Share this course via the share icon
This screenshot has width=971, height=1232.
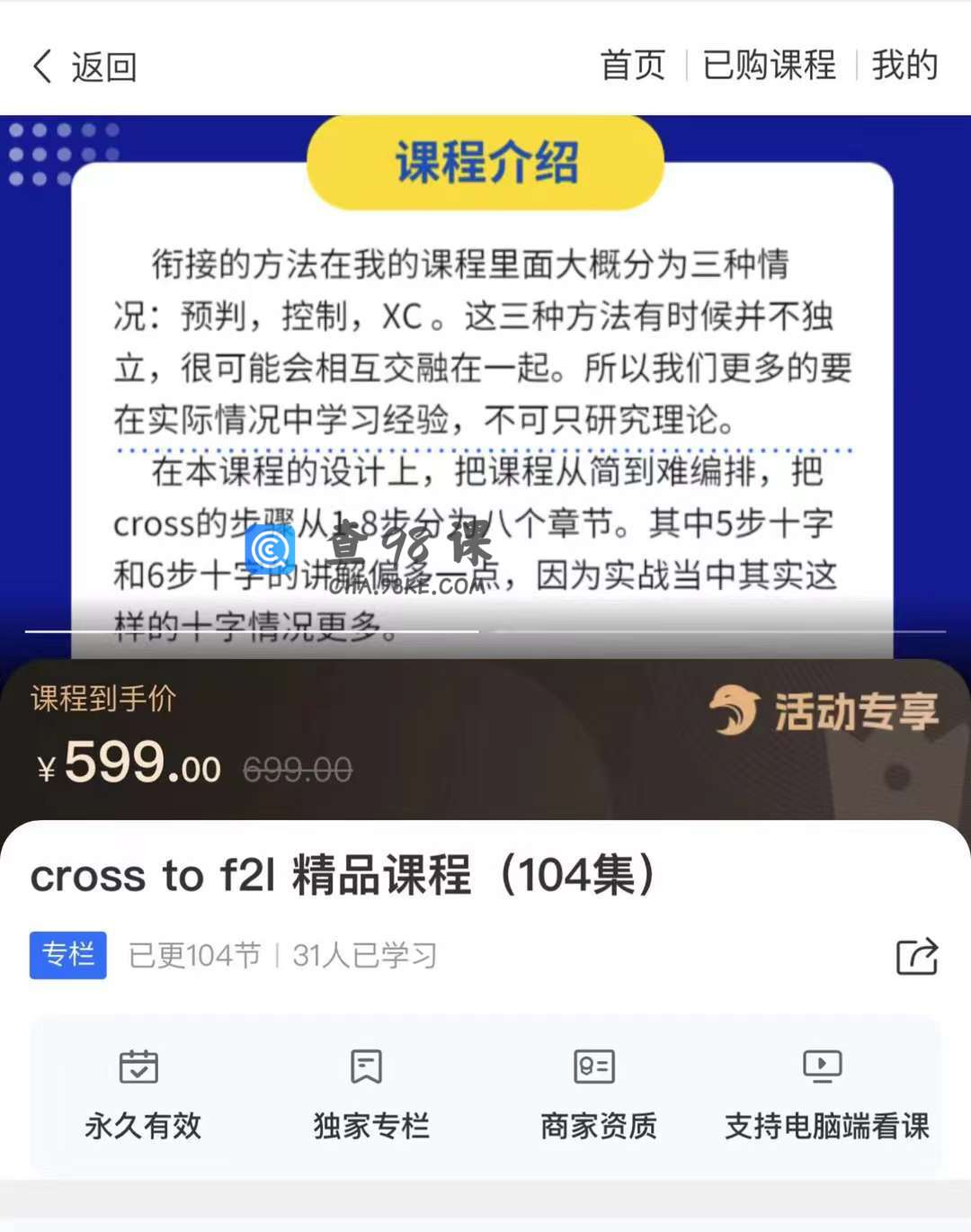(x=916, y=956)
